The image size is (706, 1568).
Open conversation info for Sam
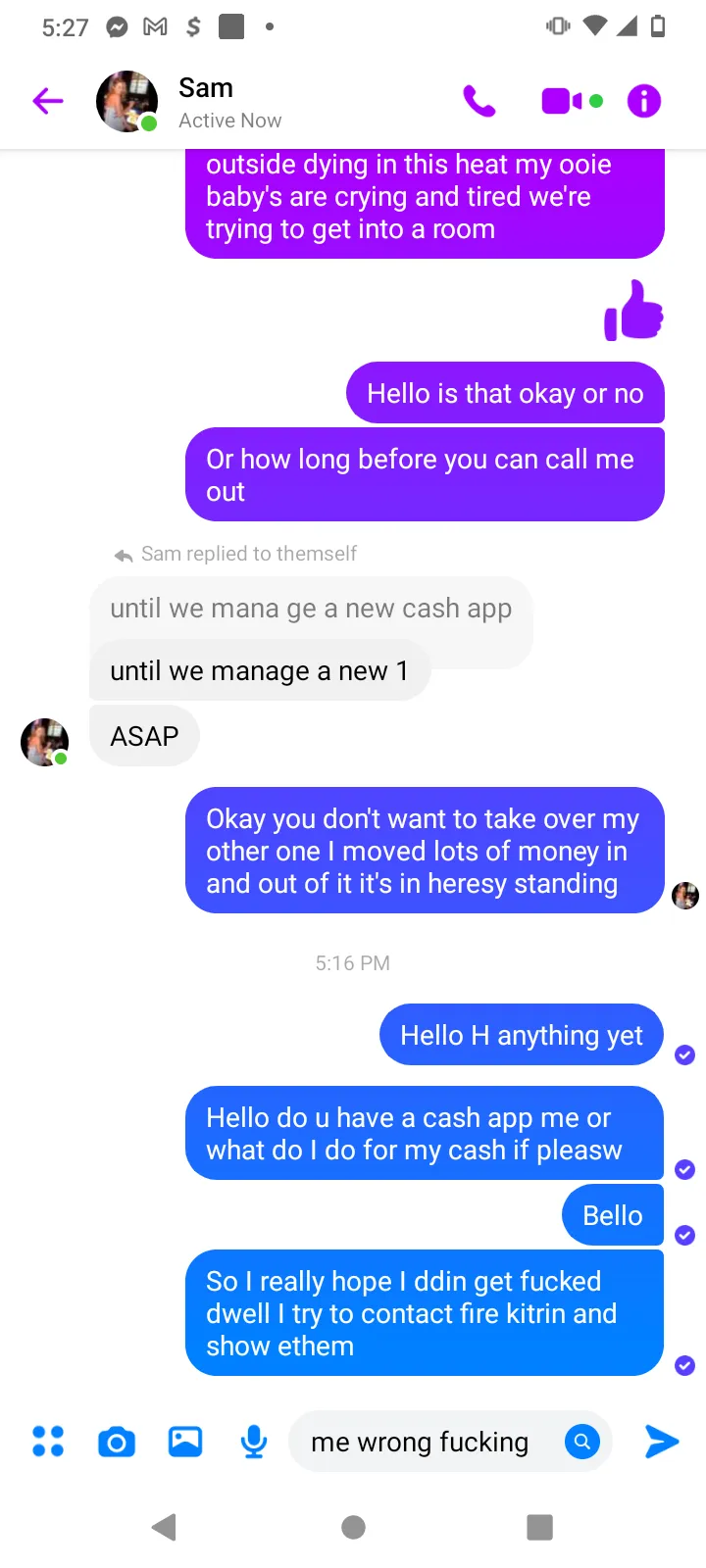644,100
